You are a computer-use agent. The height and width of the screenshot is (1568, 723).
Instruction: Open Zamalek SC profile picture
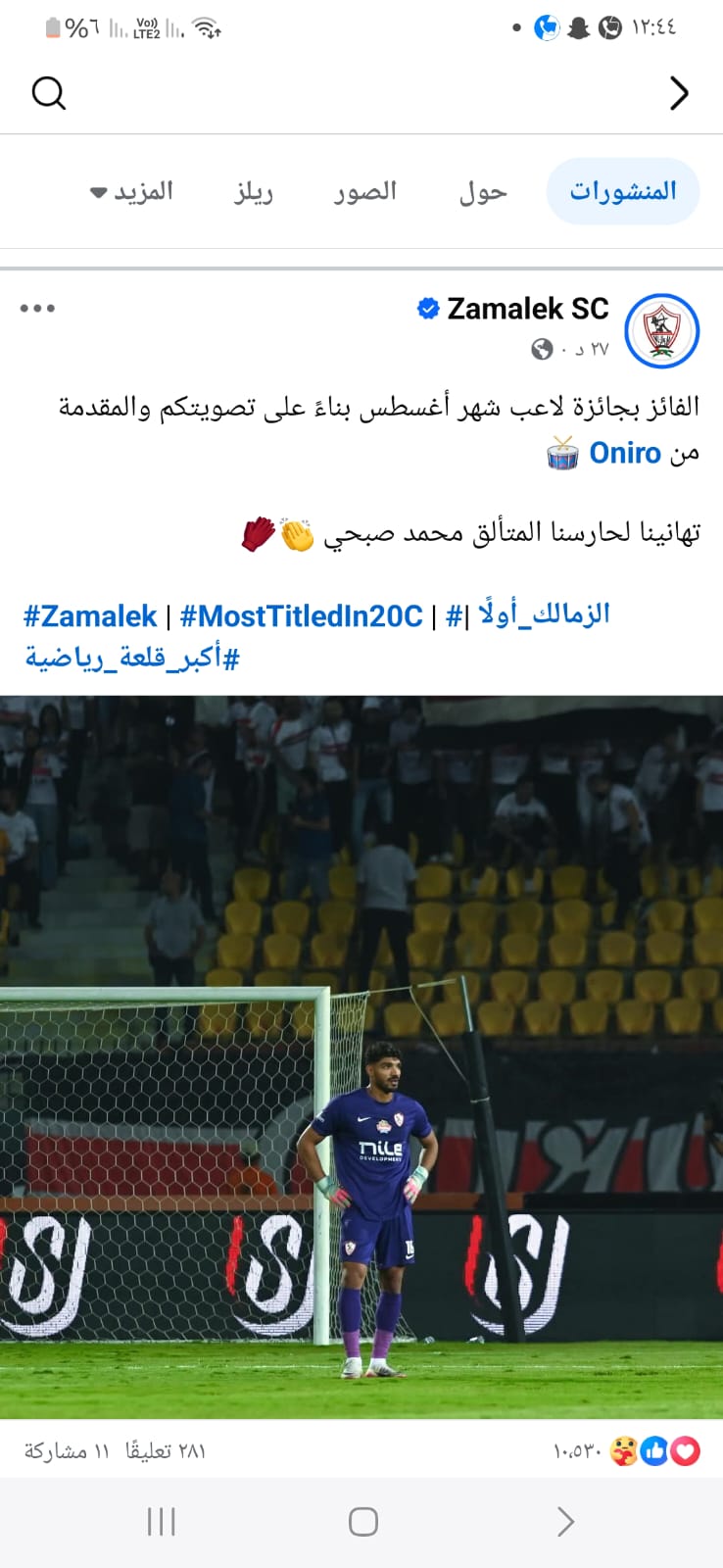661,331
